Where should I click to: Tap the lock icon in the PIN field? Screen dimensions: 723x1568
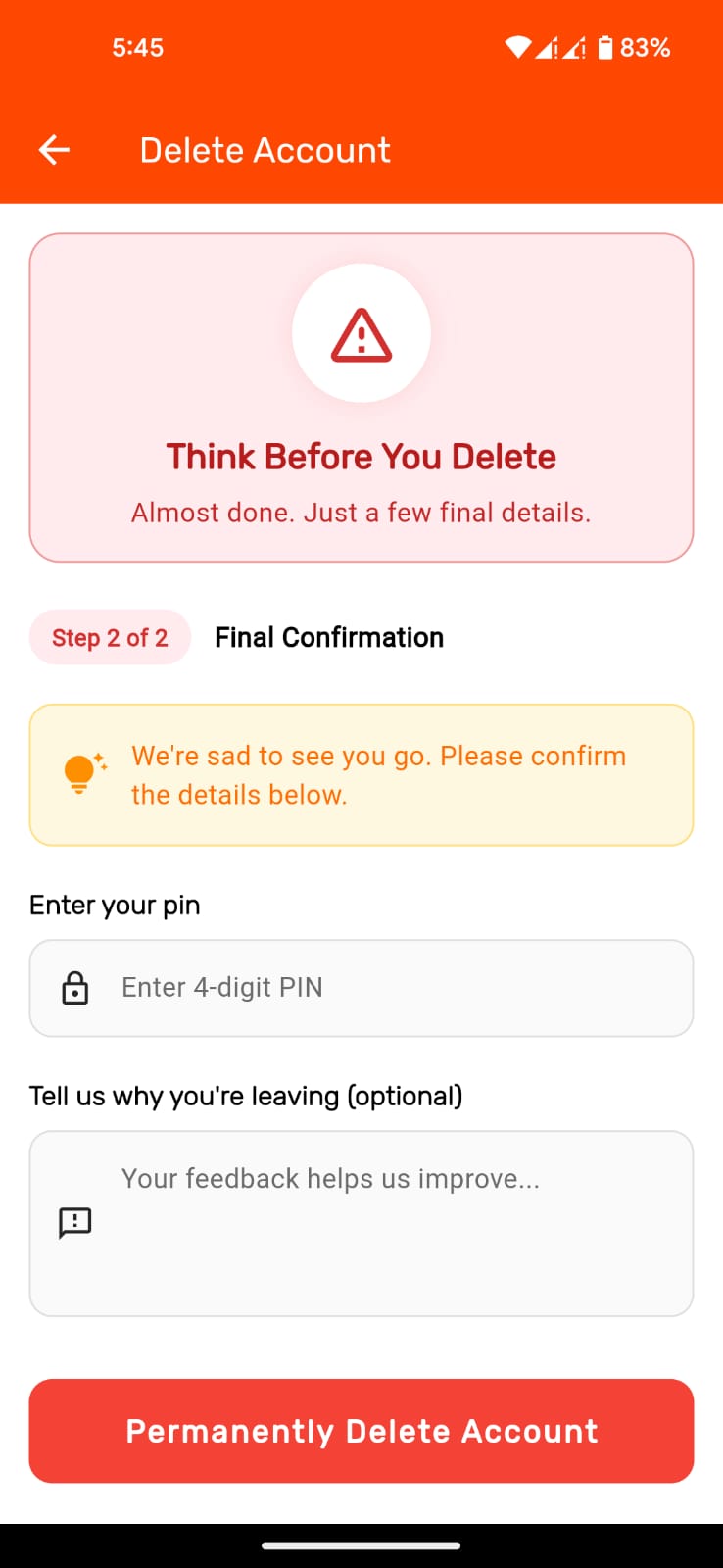[75, 987]
